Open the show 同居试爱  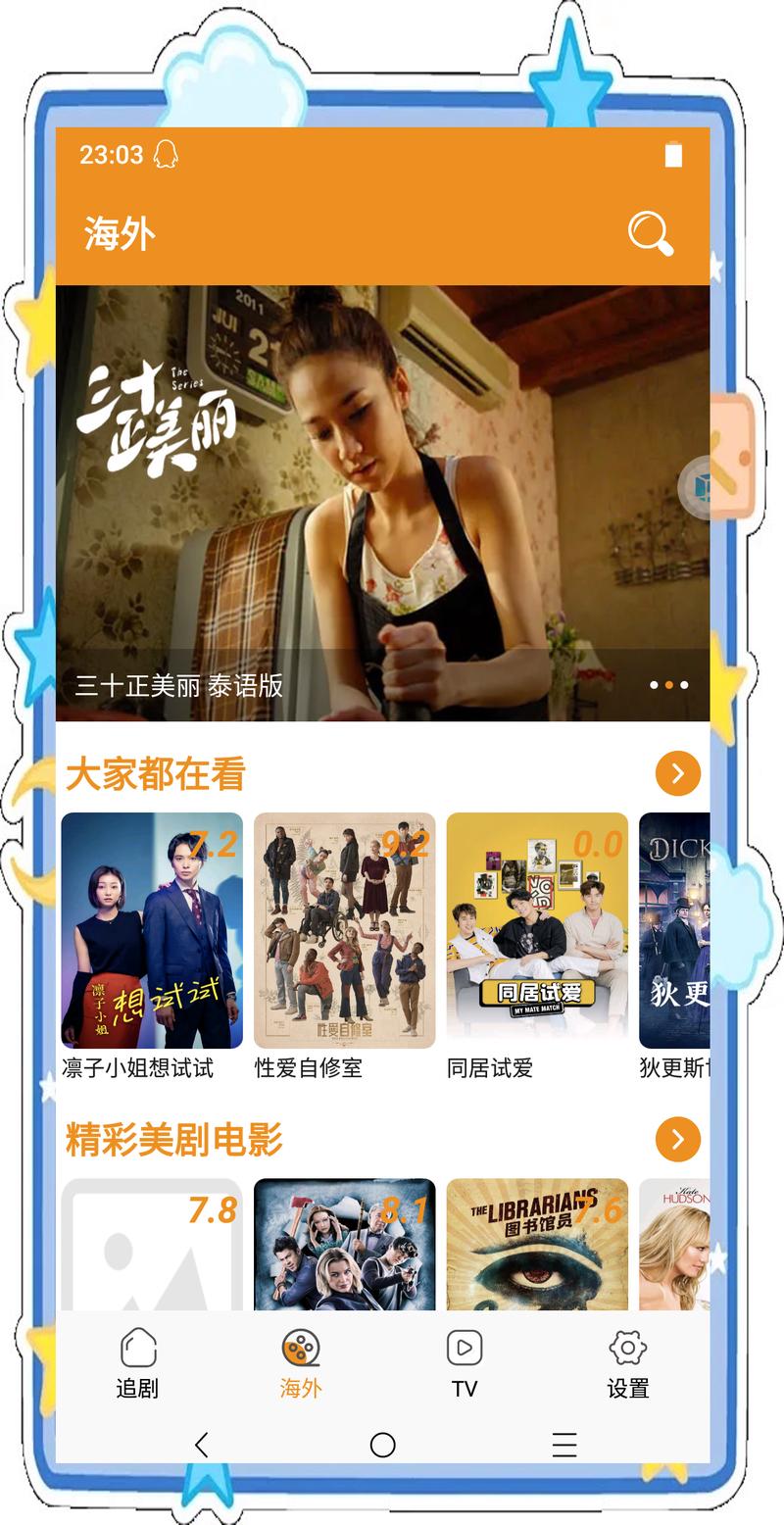(536, 930)
